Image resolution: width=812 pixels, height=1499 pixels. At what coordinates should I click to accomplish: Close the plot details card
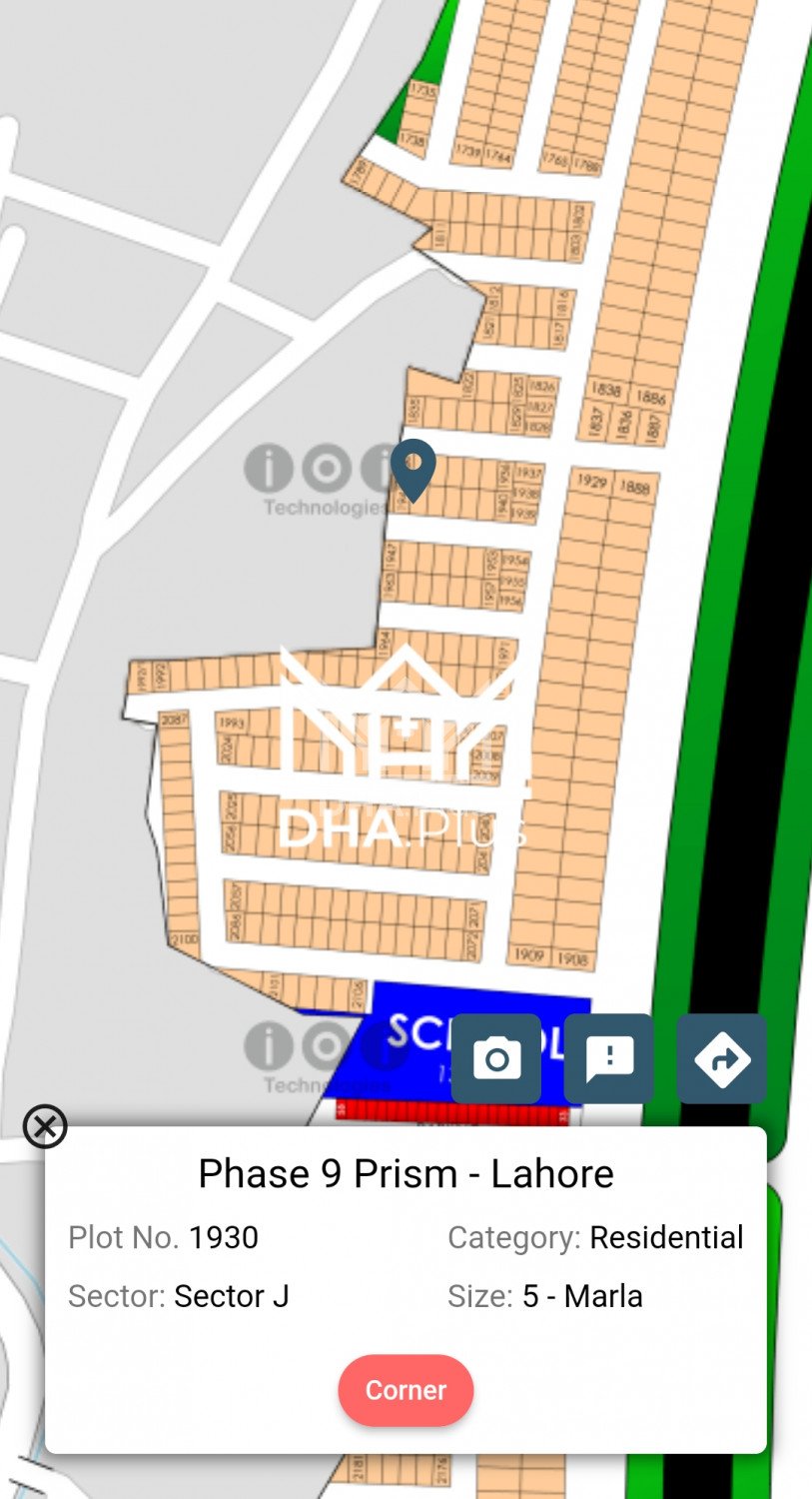click(45, 1126)
